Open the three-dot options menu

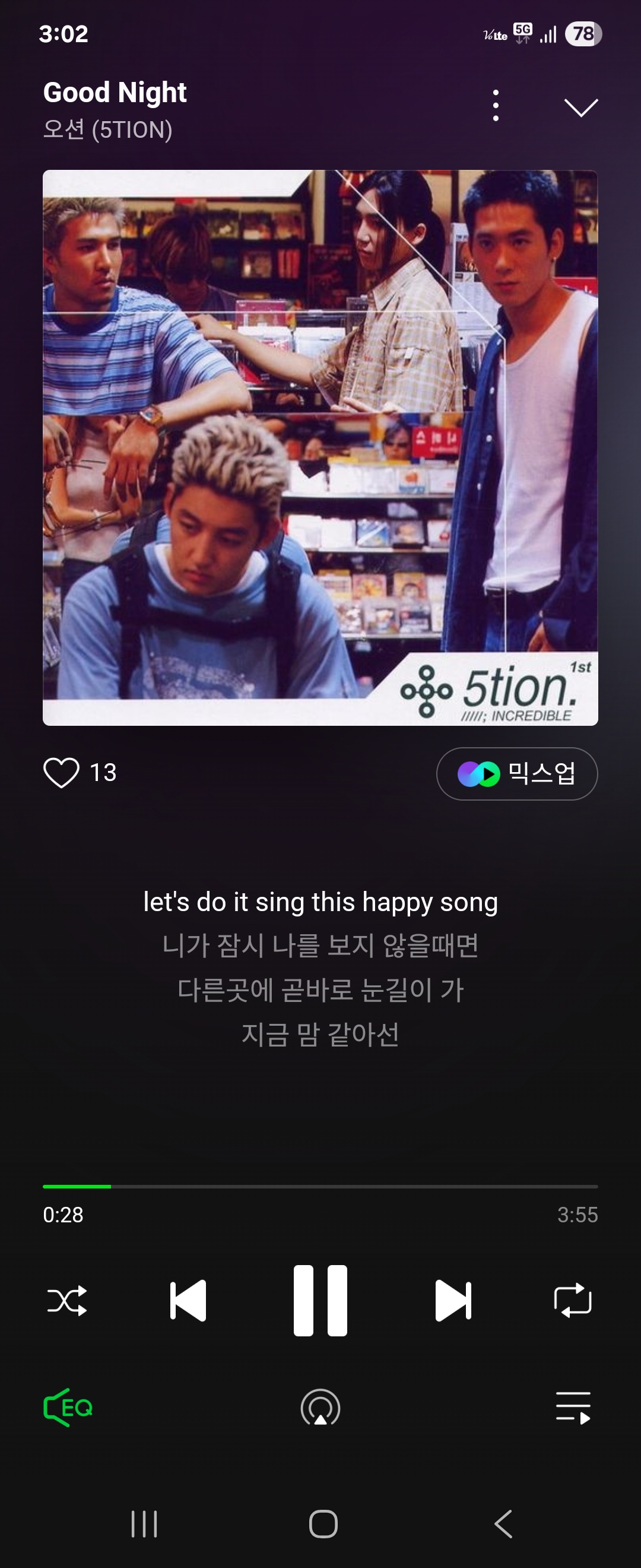click(x=496, y=105)
